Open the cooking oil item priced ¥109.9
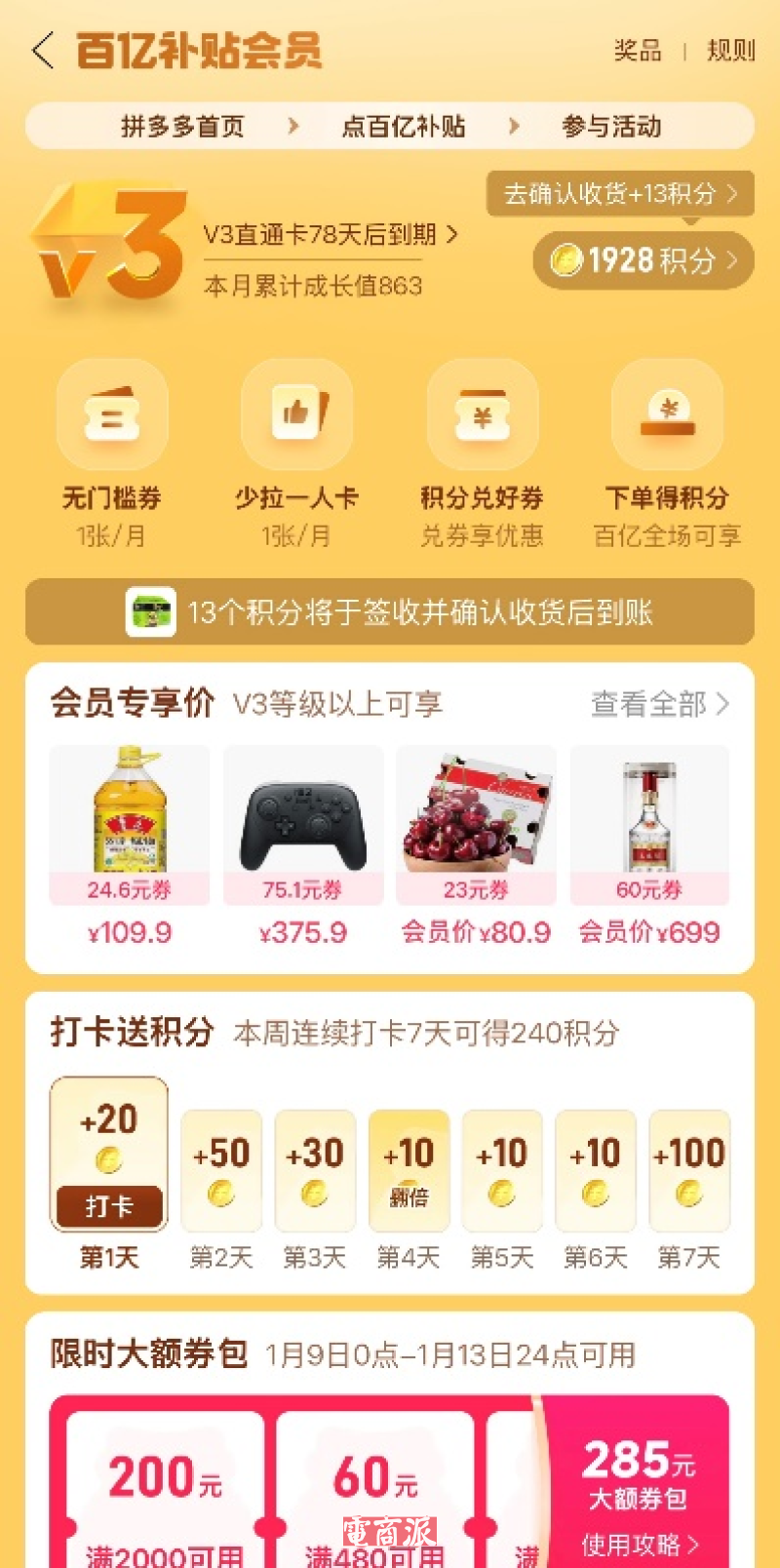780x1568 pixels. tap(130, 846)
